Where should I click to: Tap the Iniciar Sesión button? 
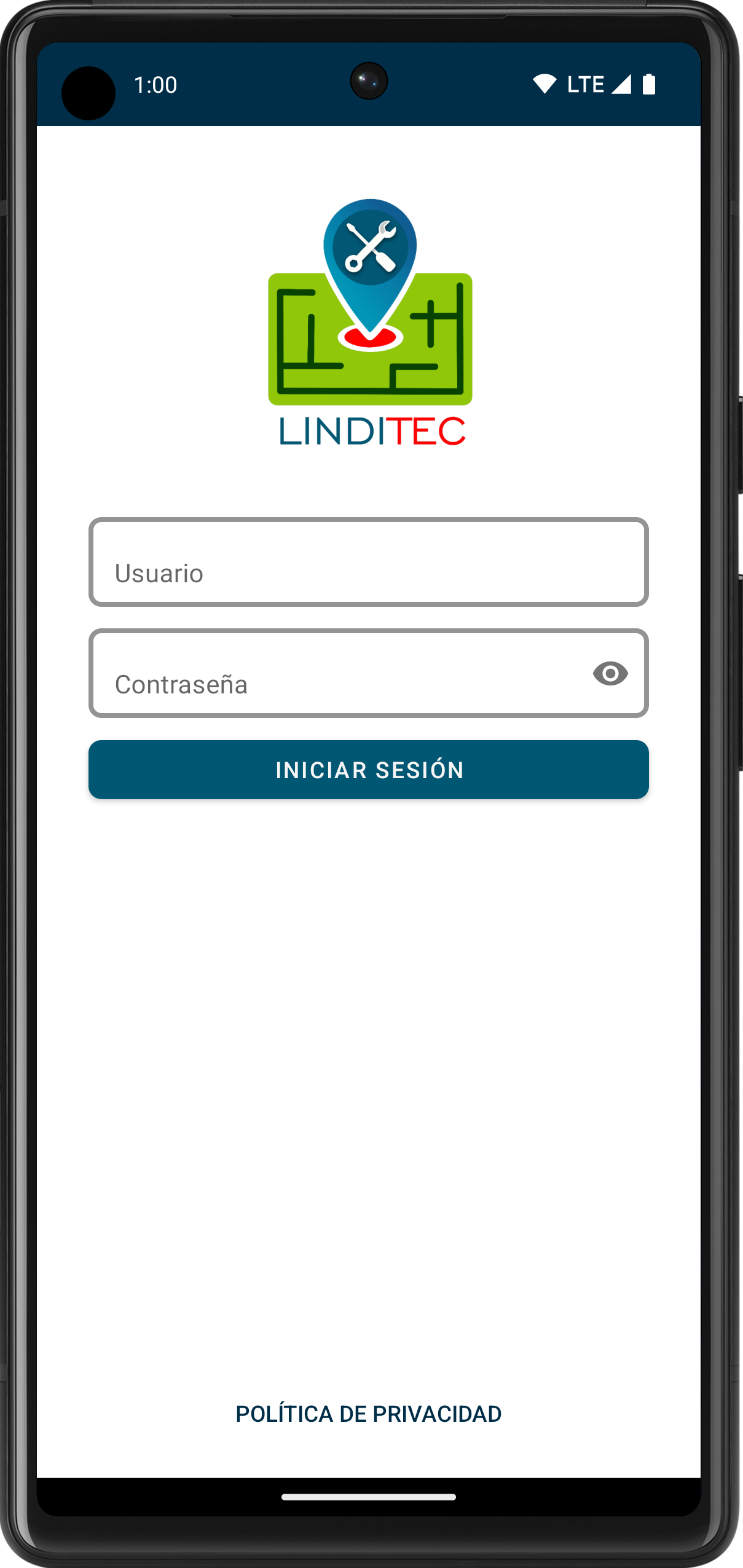pyautogui.click(x=368, y=770)
